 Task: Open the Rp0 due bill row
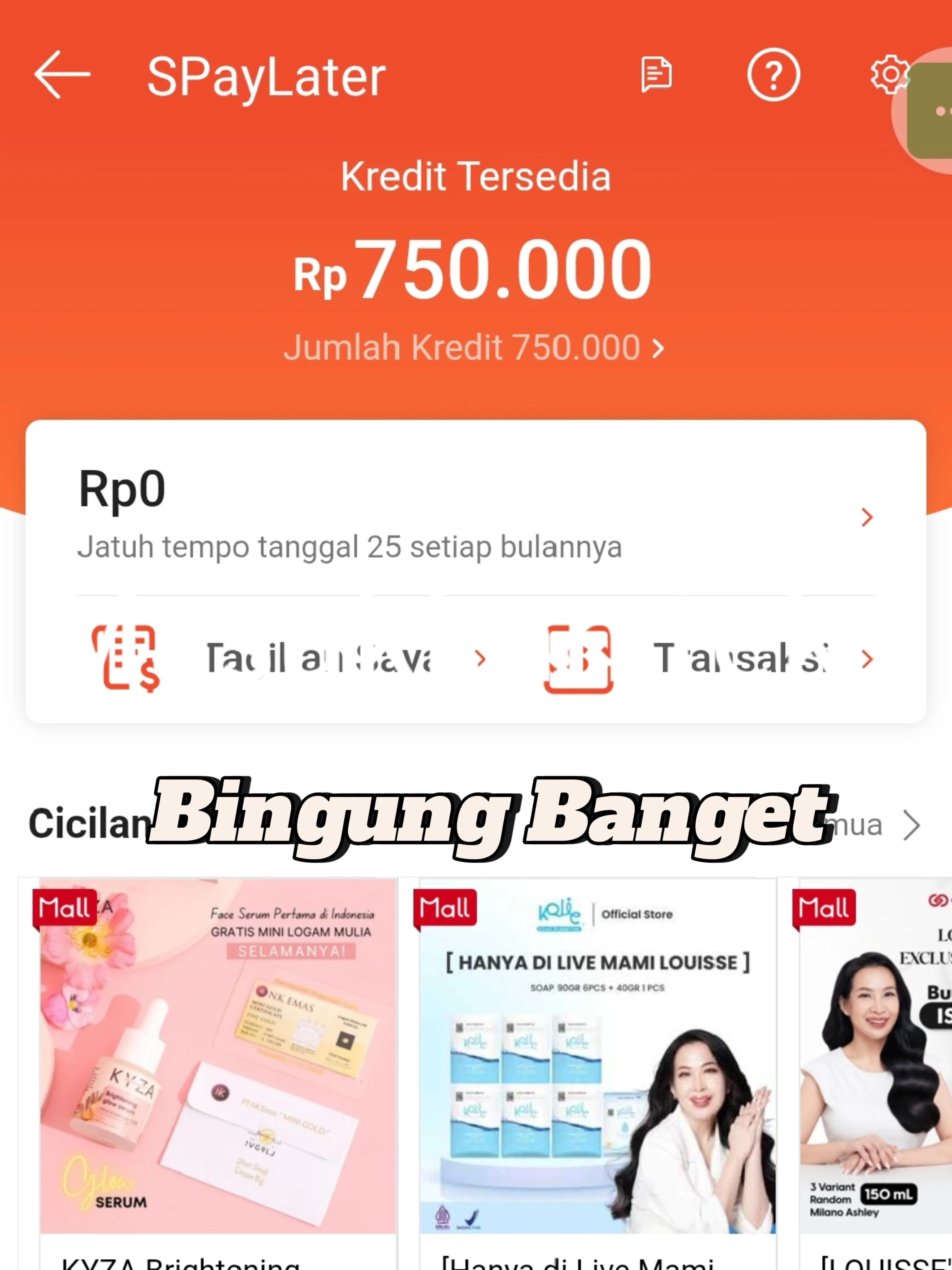[475, 516]
